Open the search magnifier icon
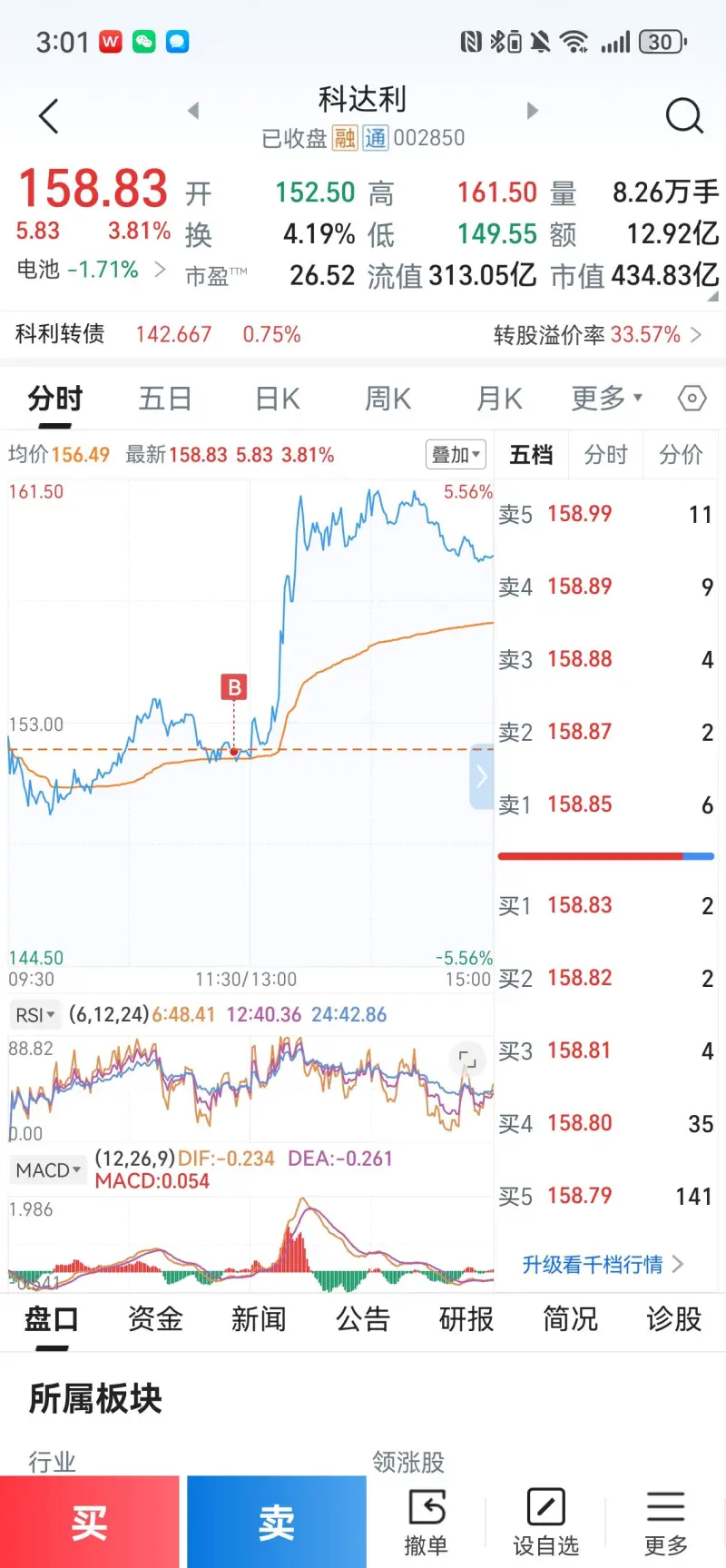The height and width of the screenshot is (1568, 726). pos(683,116)
